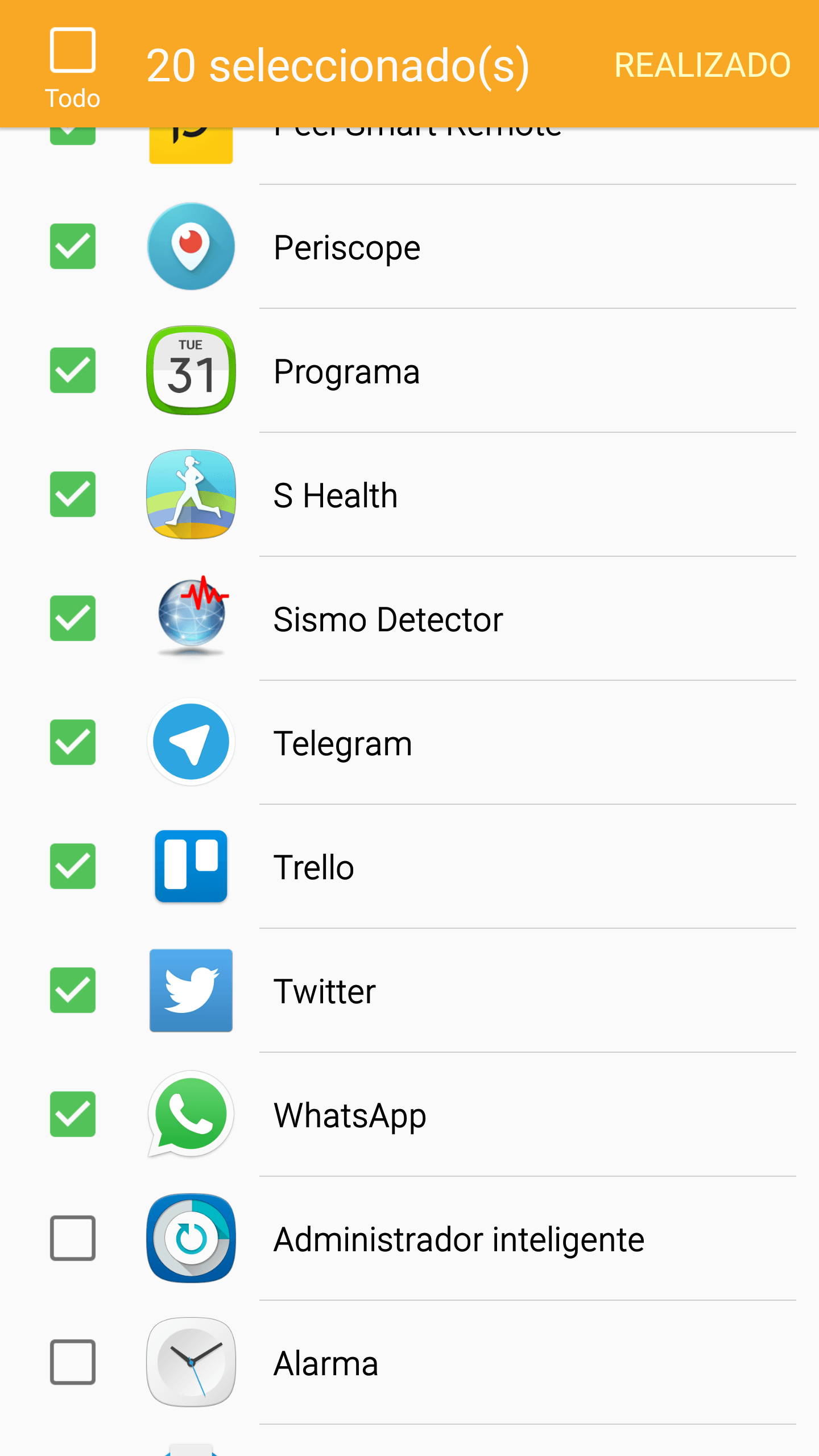Deselect WhatsApp
This screenshot has width=819, height=1456.
pos(72,1114)
